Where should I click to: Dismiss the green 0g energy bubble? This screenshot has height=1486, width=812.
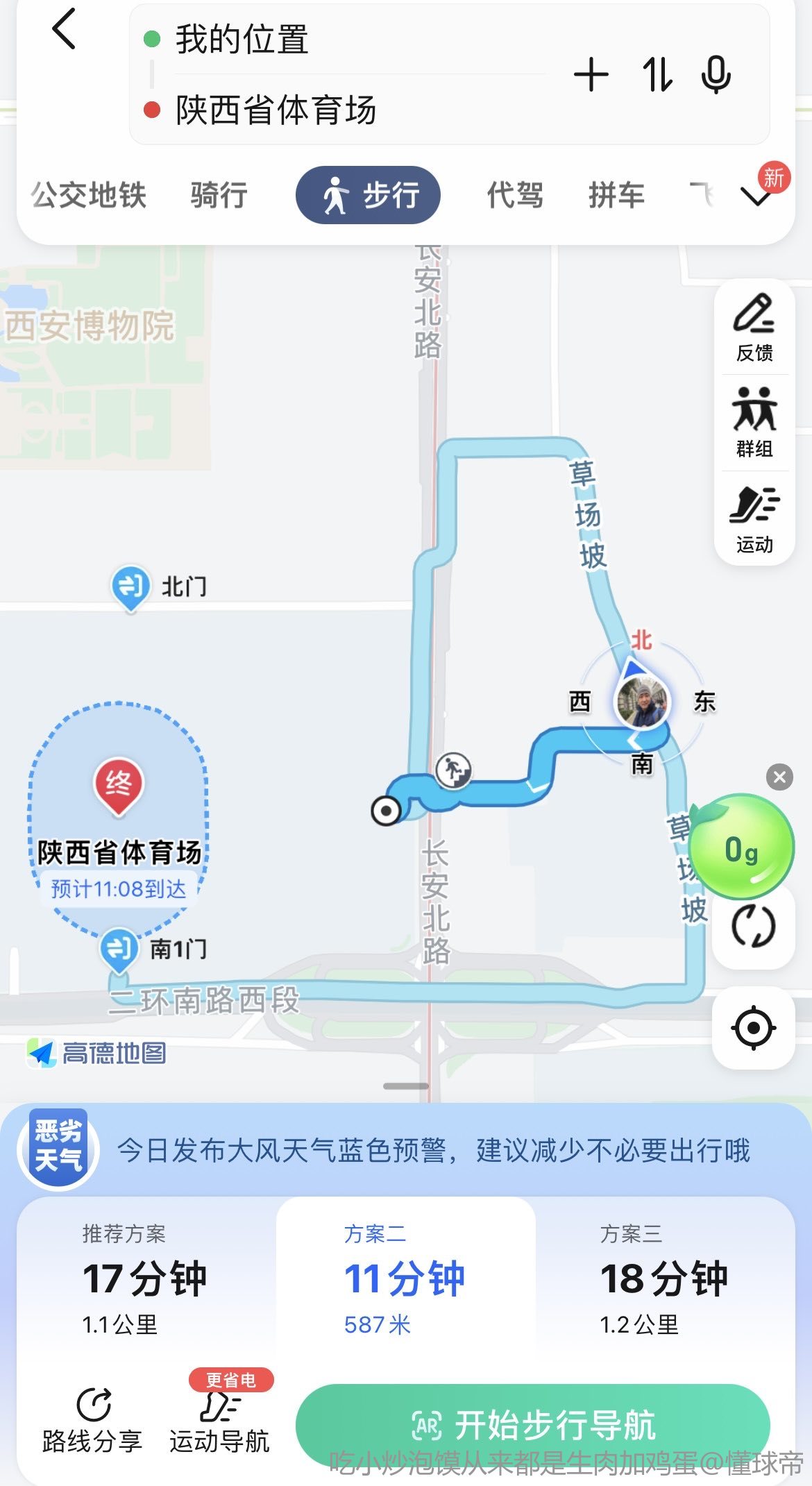click(x=779, y=777)
